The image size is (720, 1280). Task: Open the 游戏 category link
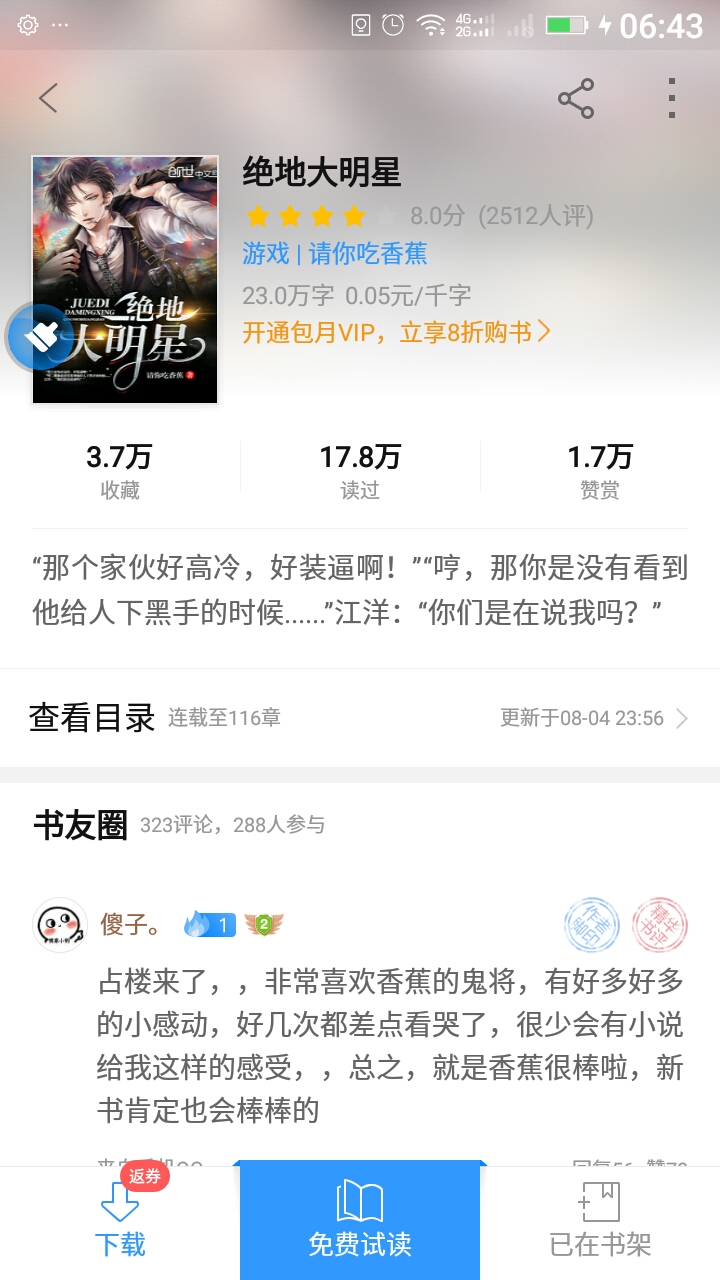[x=265, y=254]
